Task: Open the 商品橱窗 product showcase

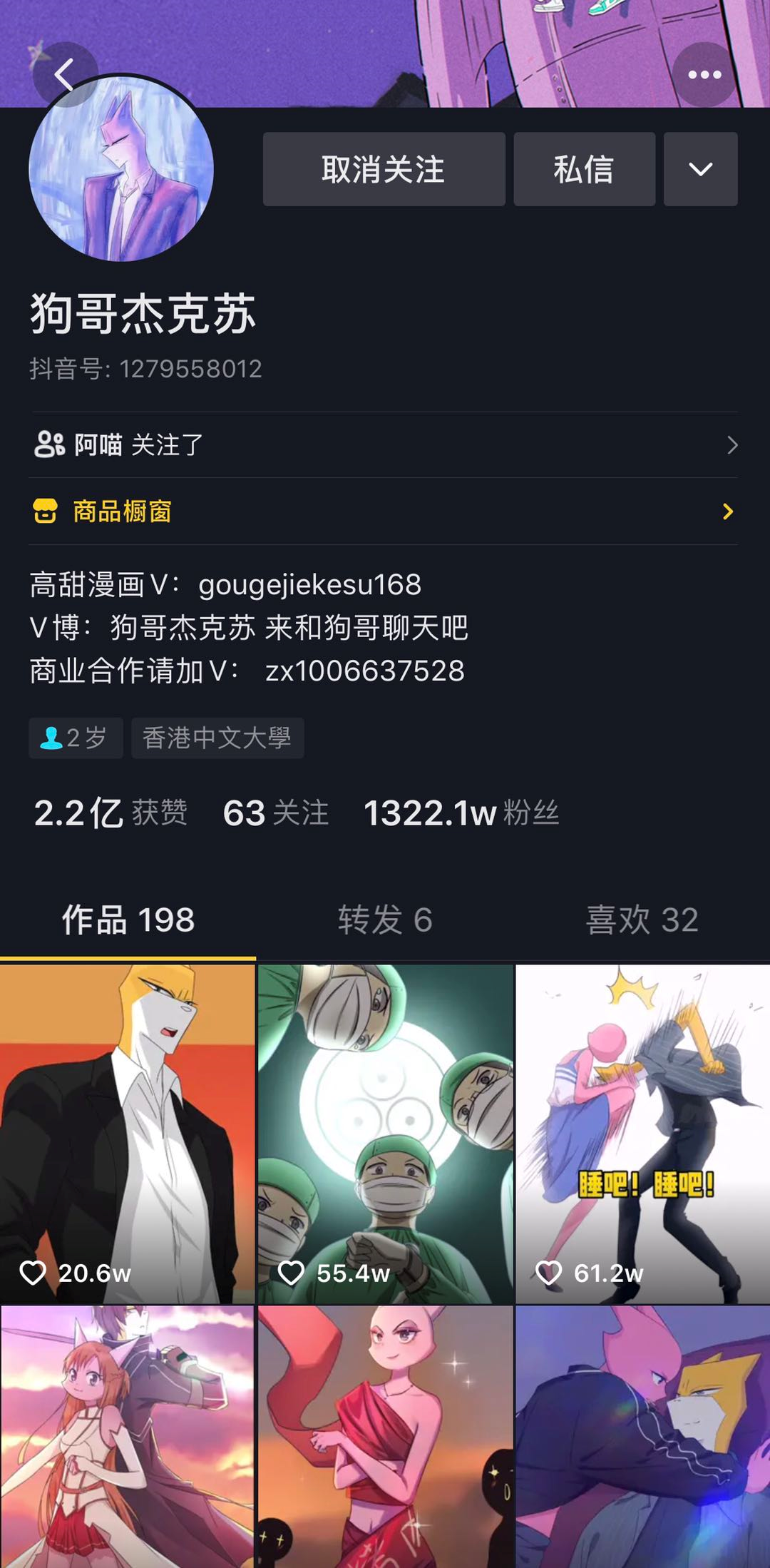Action: (x=384, y=511)
